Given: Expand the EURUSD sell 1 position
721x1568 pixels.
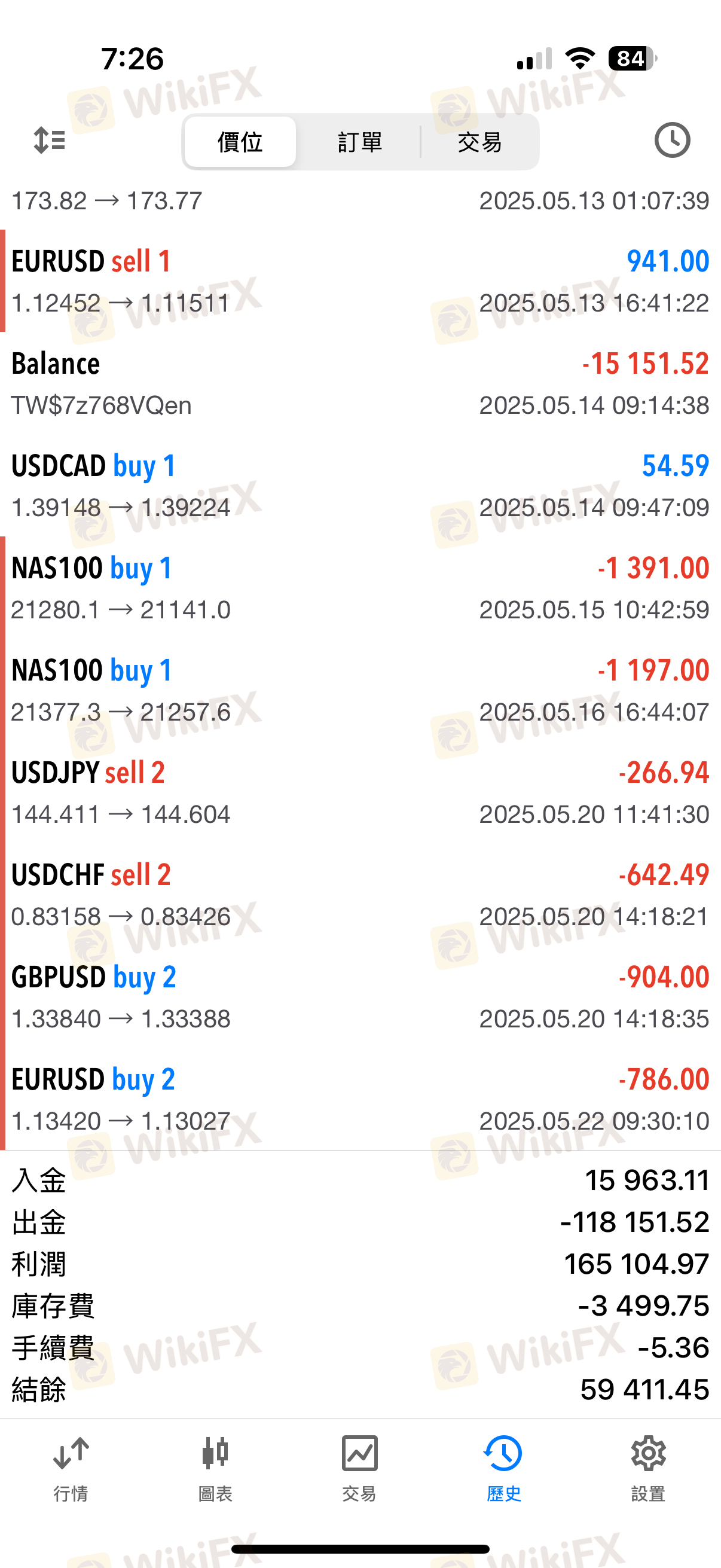Looking at the screenshot, I should (360, 281).
